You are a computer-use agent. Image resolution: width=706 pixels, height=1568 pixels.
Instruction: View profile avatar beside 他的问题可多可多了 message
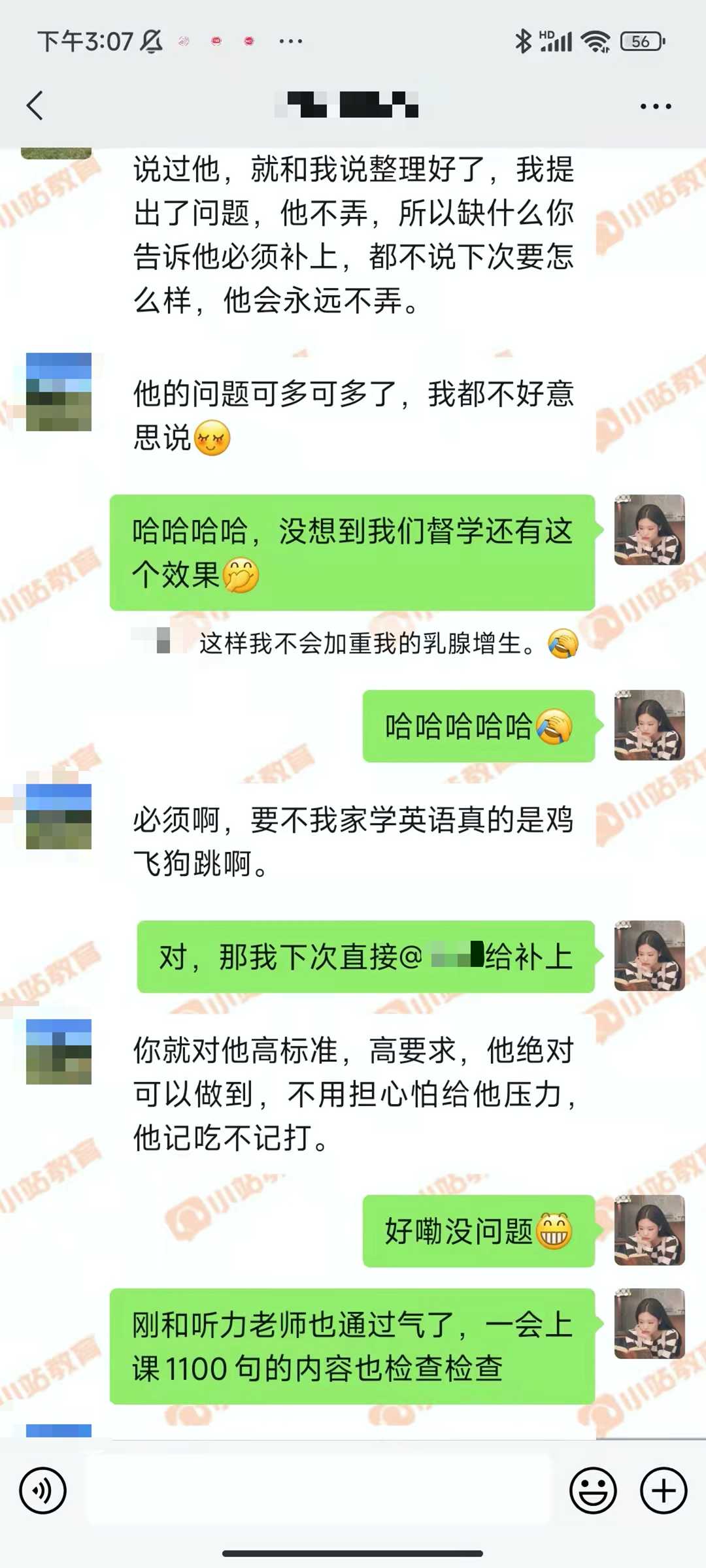click(x=59, y=392)
